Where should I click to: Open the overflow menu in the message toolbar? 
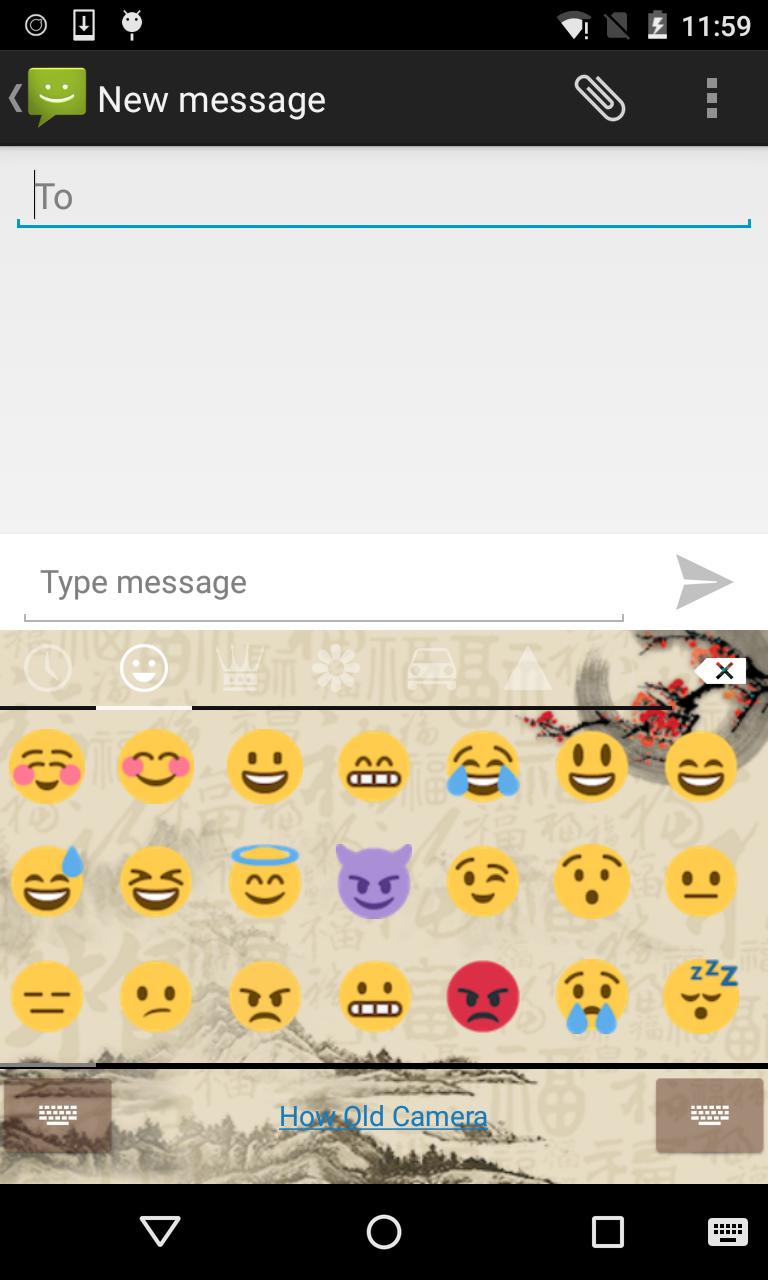[x=711, y=97]
